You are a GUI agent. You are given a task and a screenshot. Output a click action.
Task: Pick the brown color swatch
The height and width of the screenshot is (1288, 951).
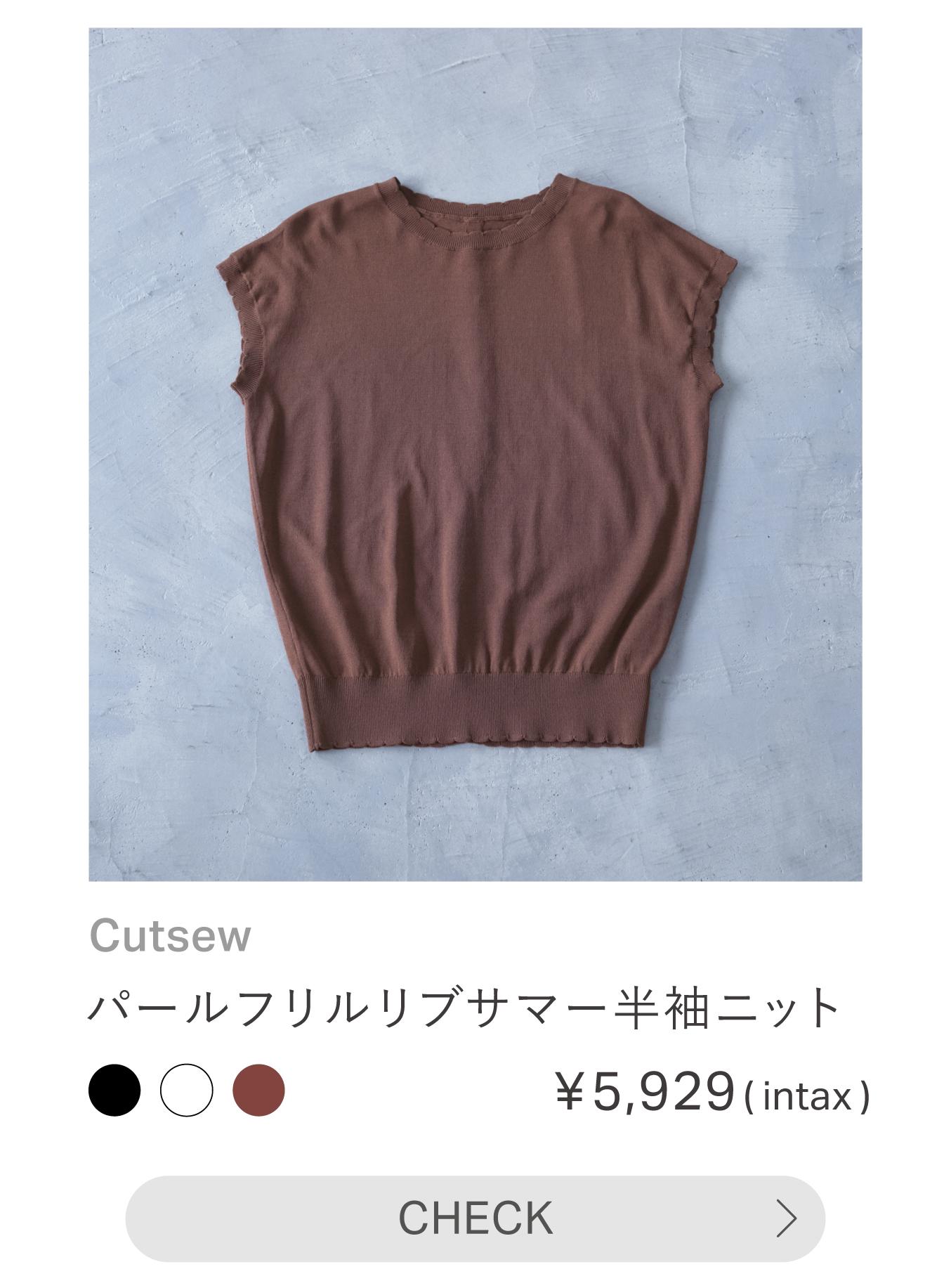tap(258, 1090)
